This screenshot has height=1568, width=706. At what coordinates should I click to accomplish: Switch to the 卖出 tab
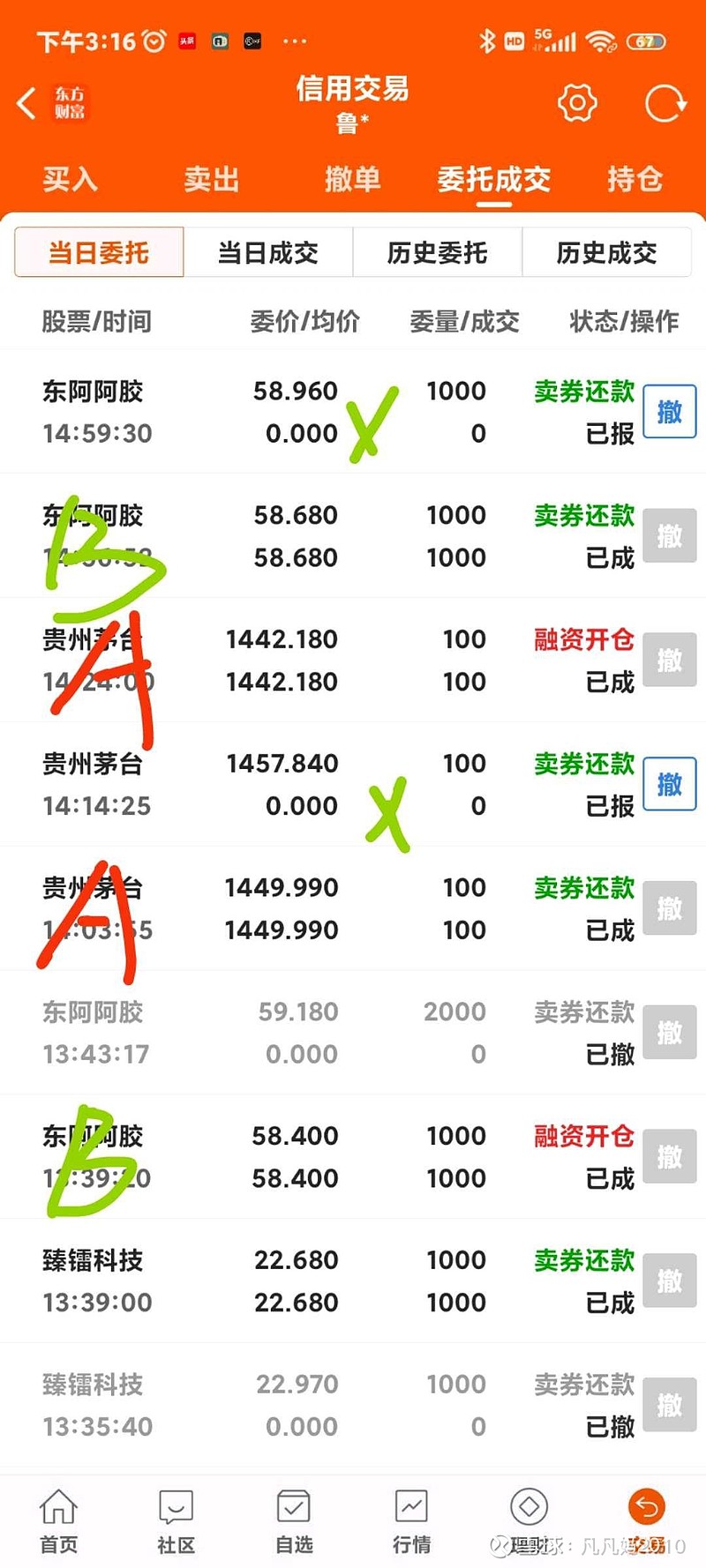pos(212,179)
